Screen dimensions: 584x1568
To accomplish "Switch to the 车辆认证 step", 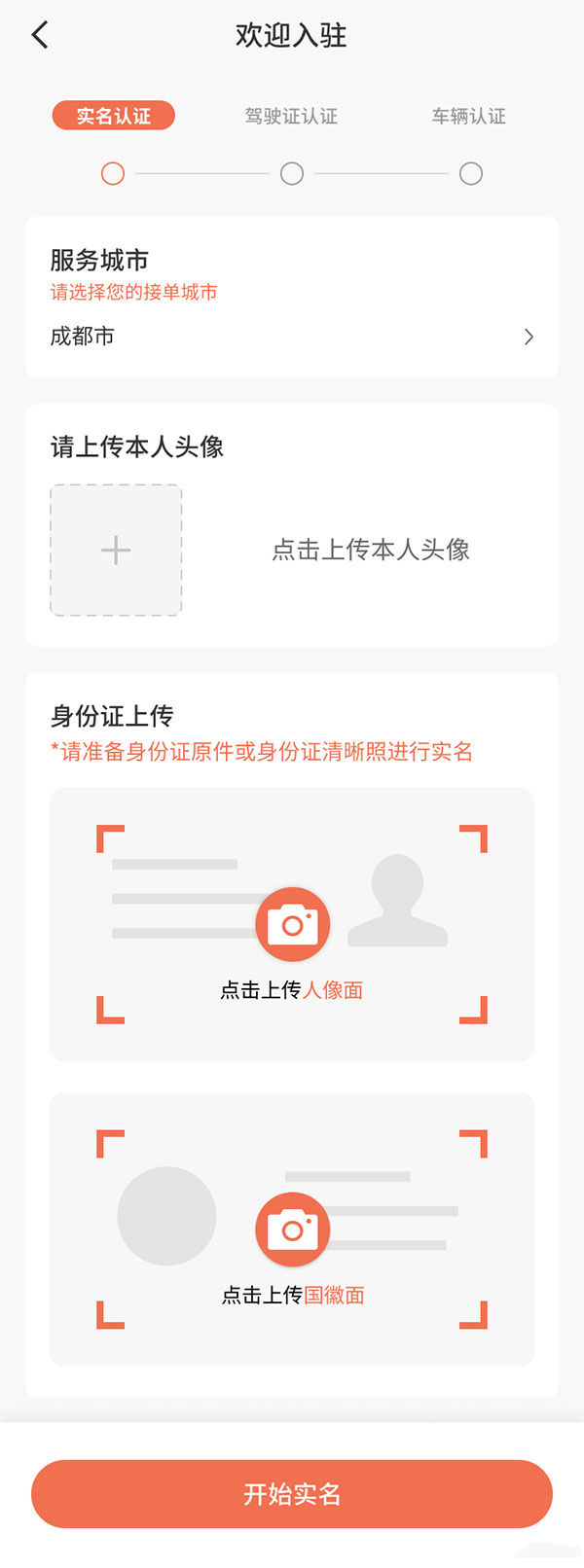I will 469,117.
